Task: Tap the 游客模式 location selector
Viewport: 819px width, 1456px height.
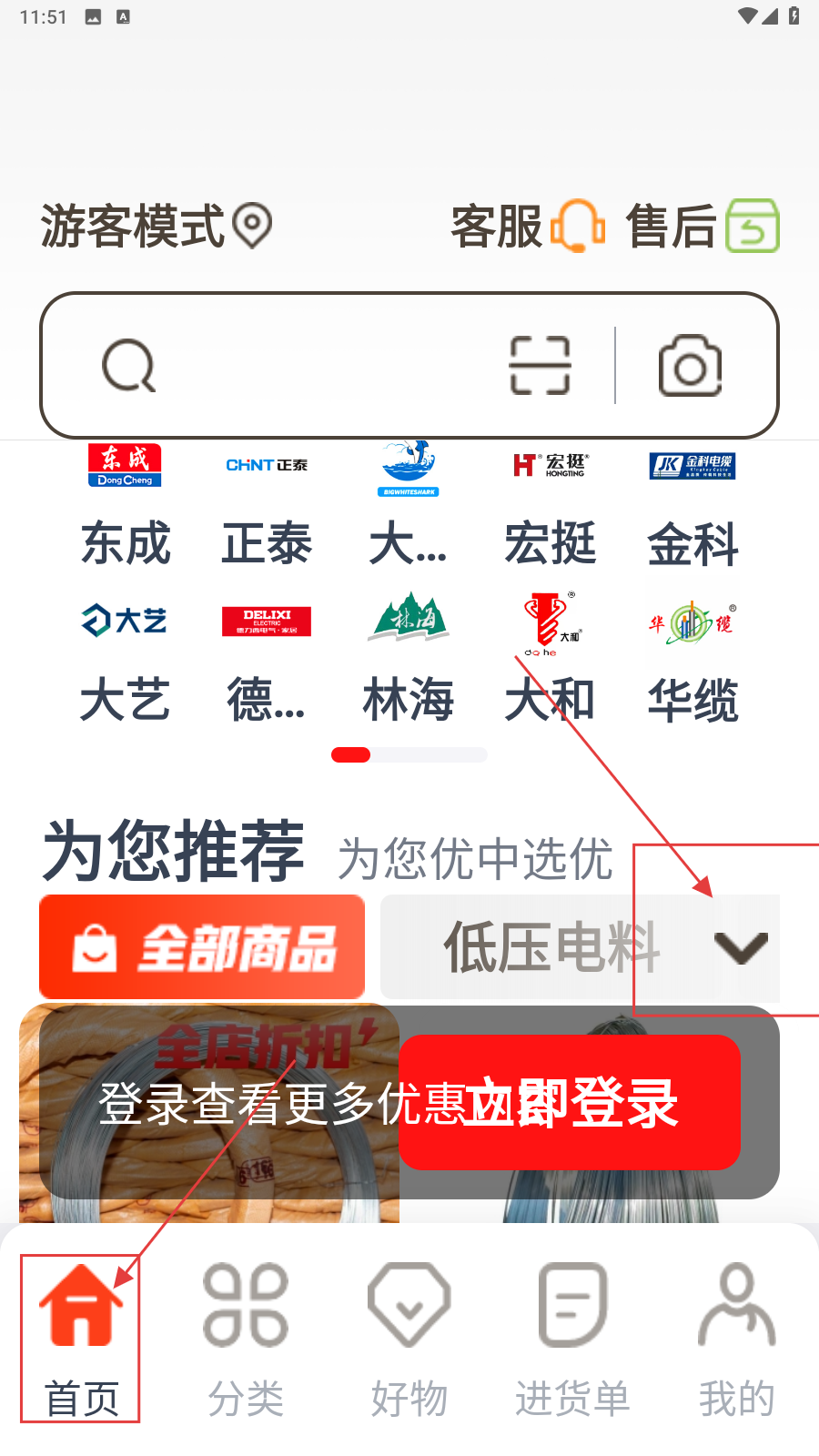Action: tap(156, 226)
